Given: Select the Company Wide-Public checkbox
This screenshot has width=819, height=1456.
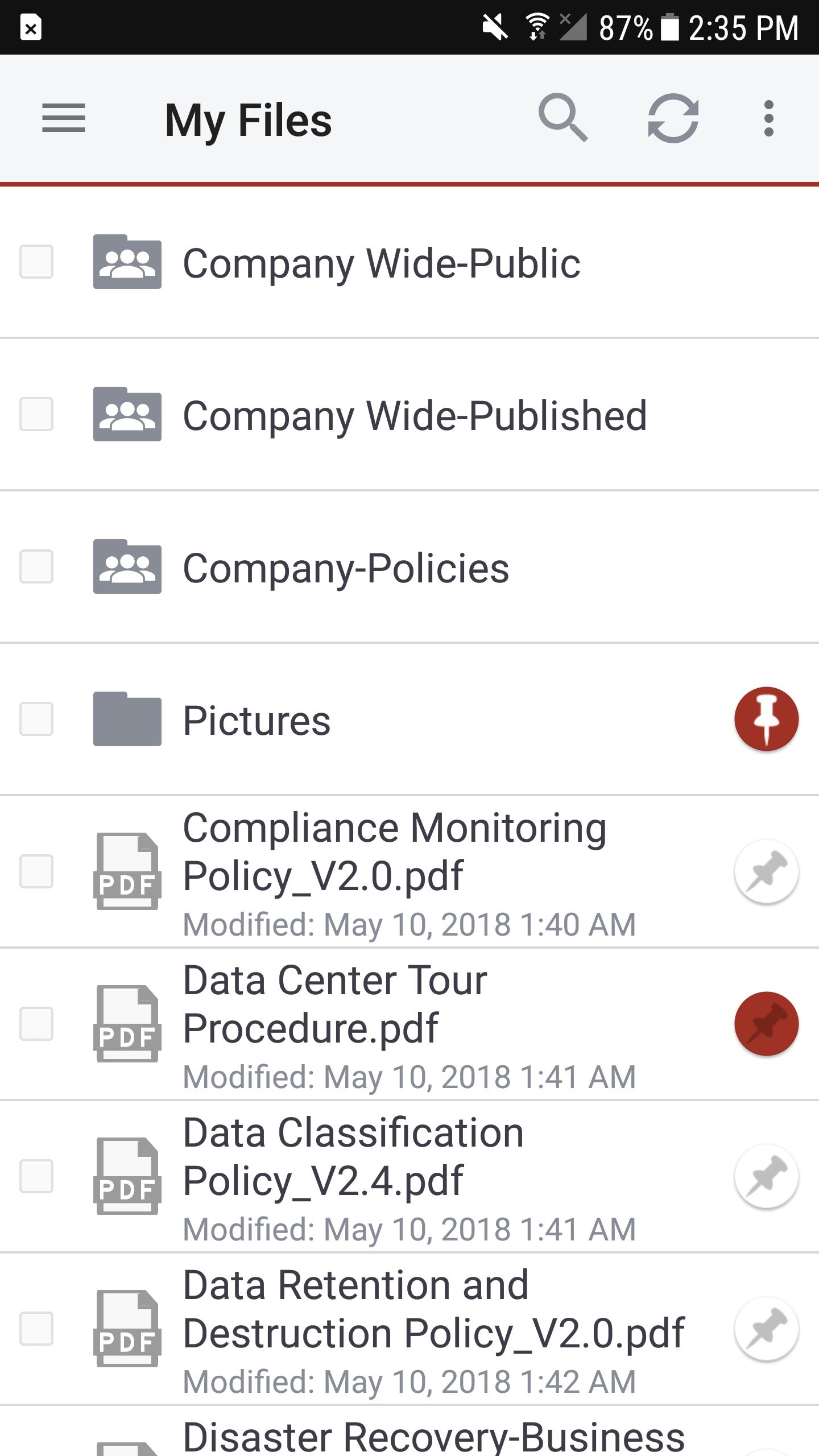Looking at the screenshot, I should 36,262.
